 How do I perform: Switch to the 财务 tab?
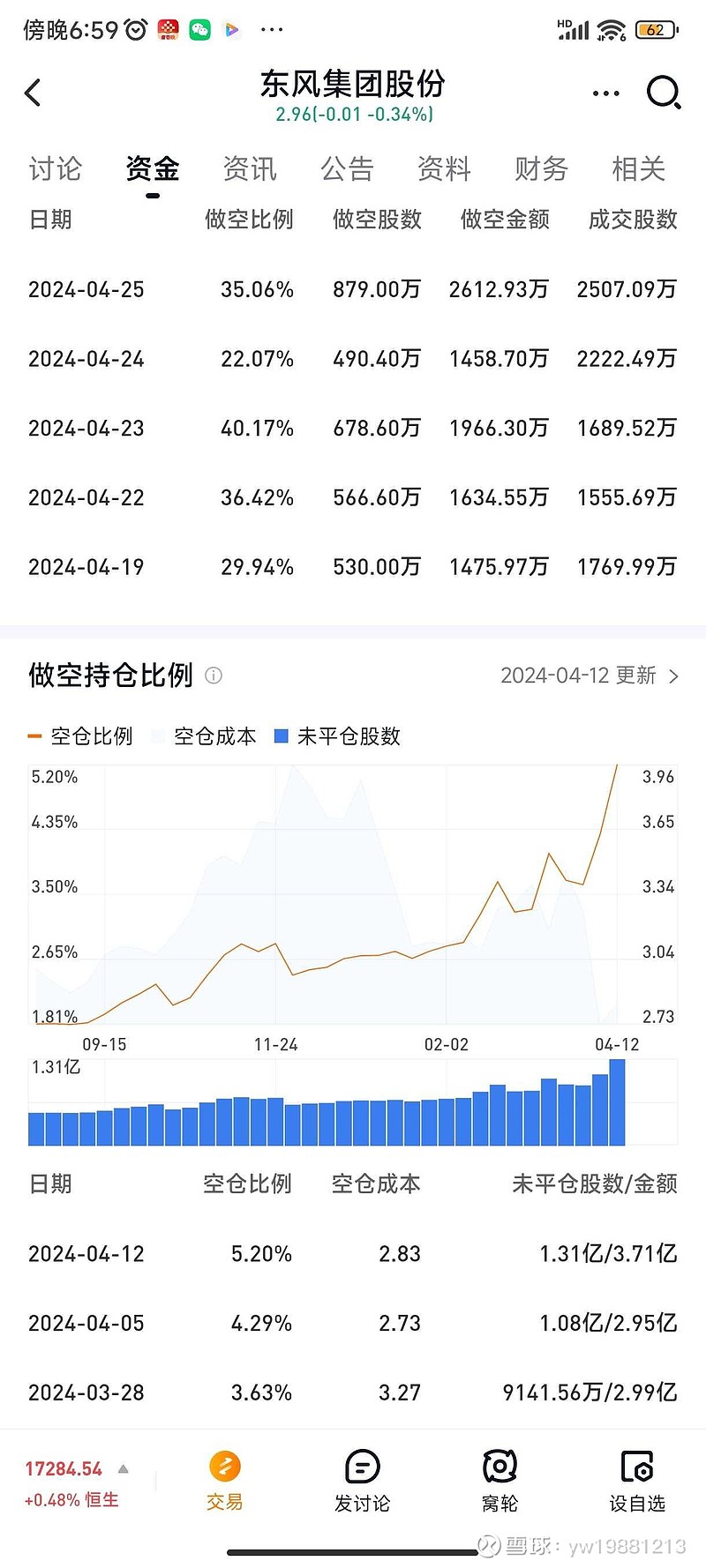click(541, 169)
